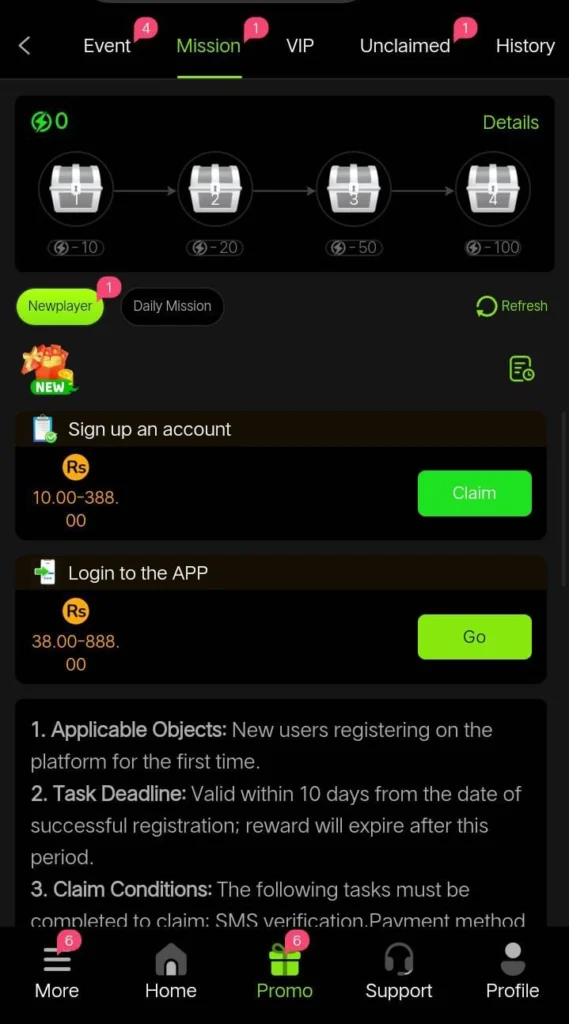Open the Promo tab

tap(285, 972)
